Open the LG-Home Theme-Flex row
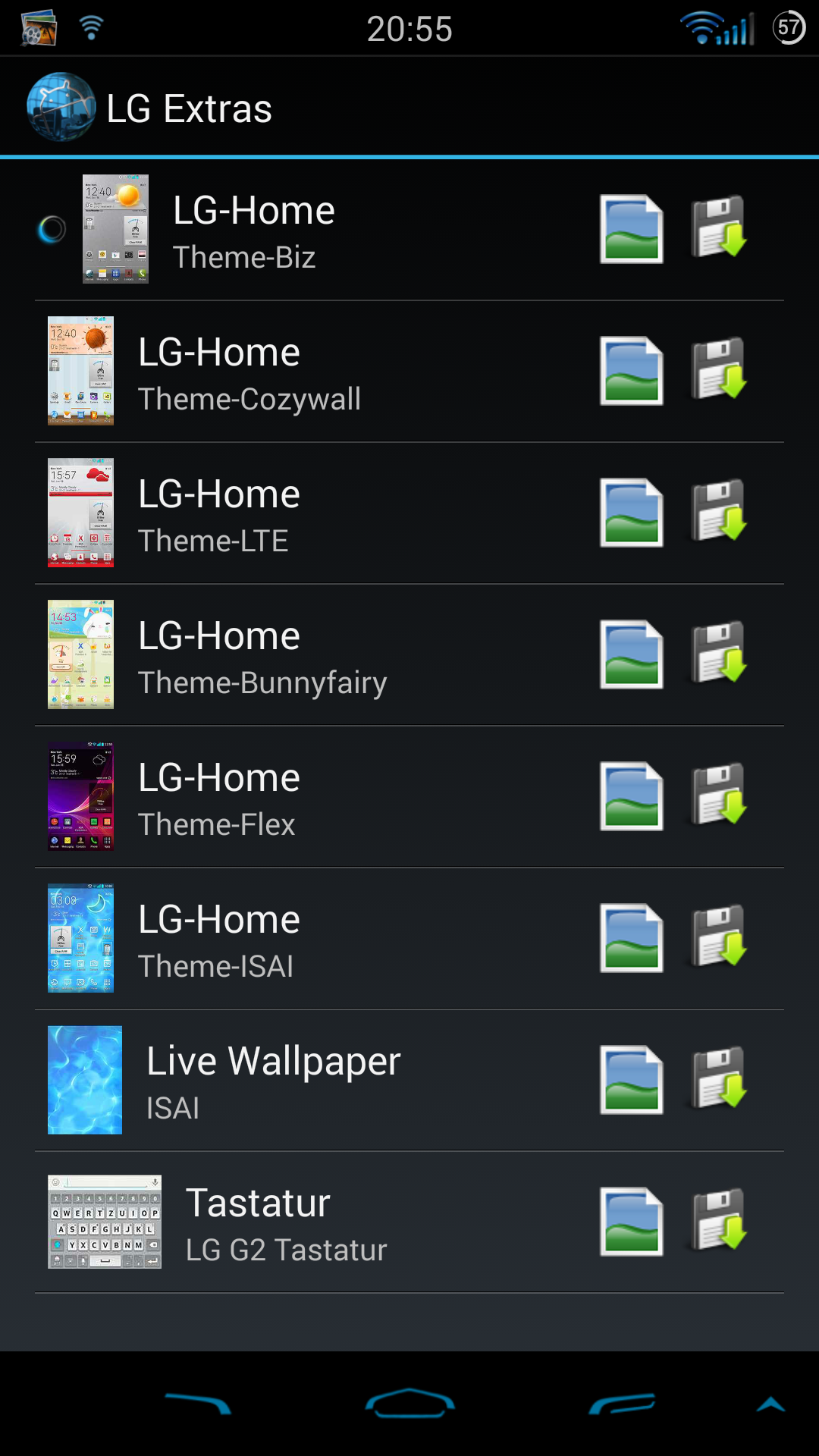The width and height of the screenshot is (819, 1456). [409, 797]
